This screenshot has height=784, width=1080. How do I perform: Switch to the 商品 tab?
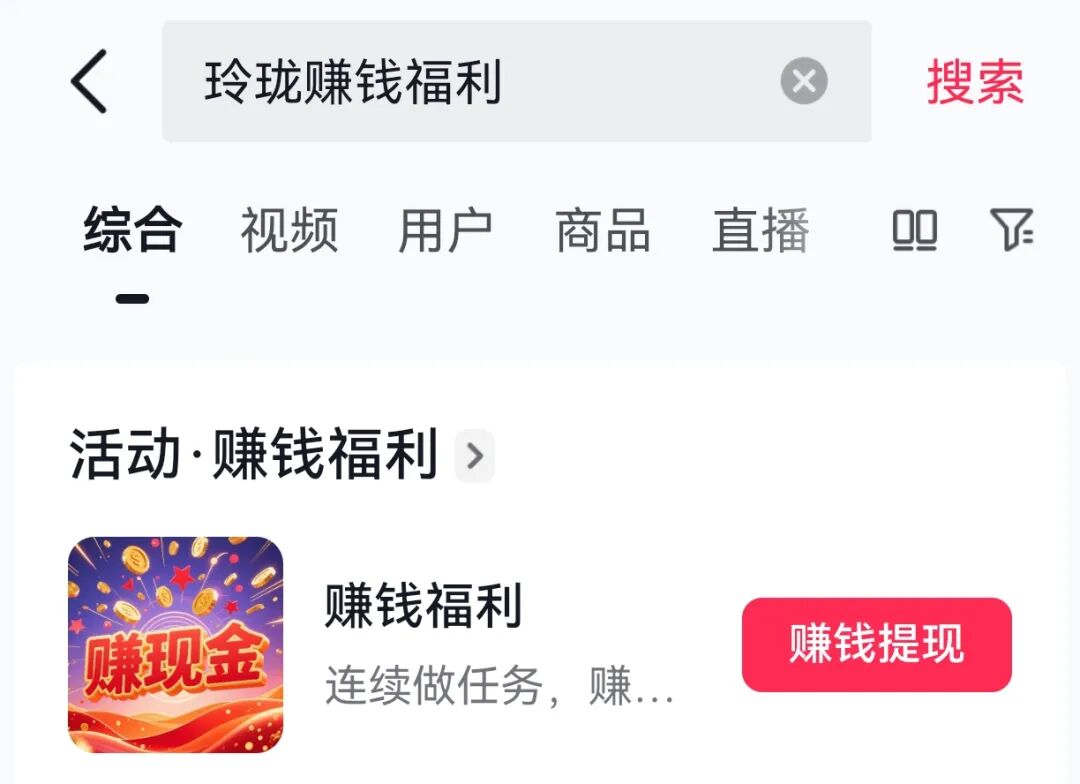tap(603, 231)
